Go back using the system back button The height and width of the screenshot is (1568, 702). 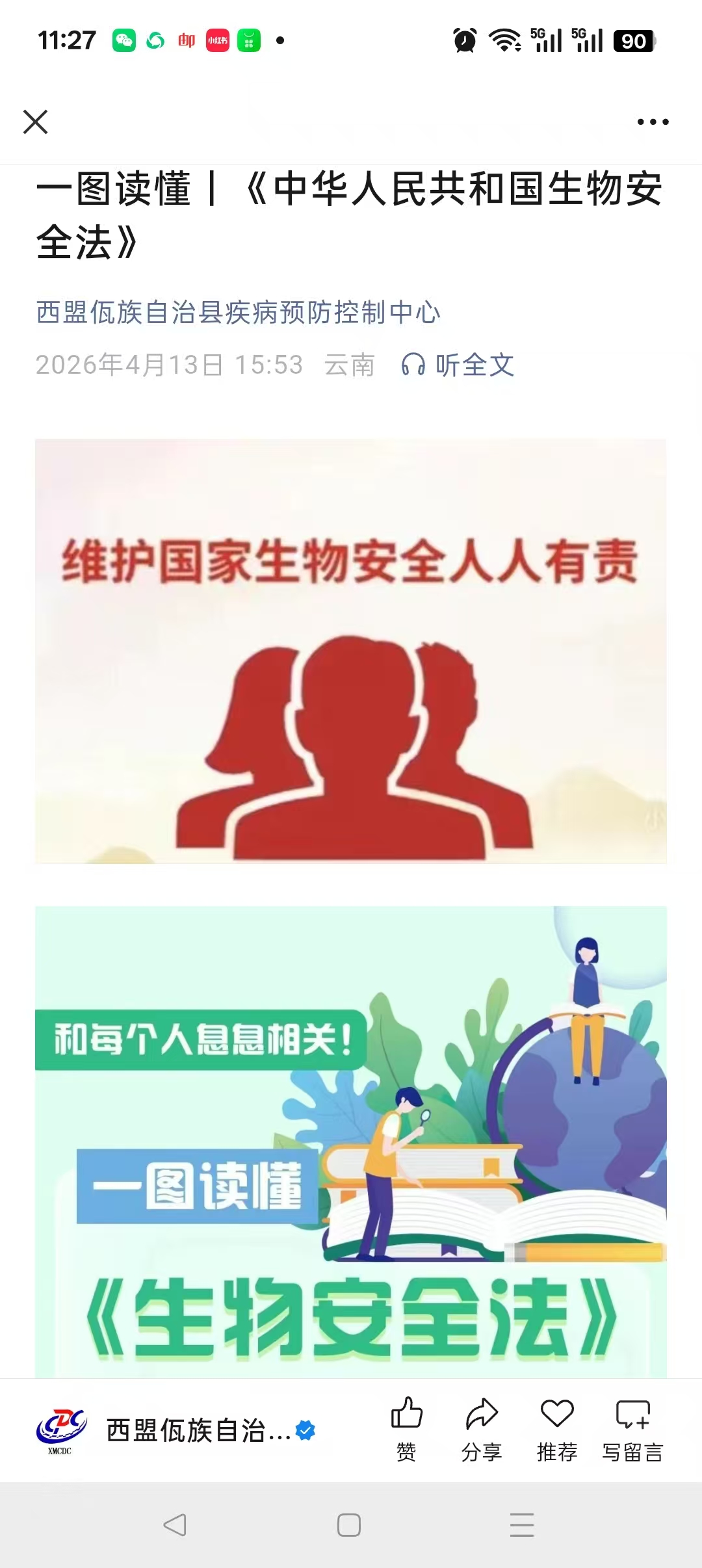(x=175, y=1524)
